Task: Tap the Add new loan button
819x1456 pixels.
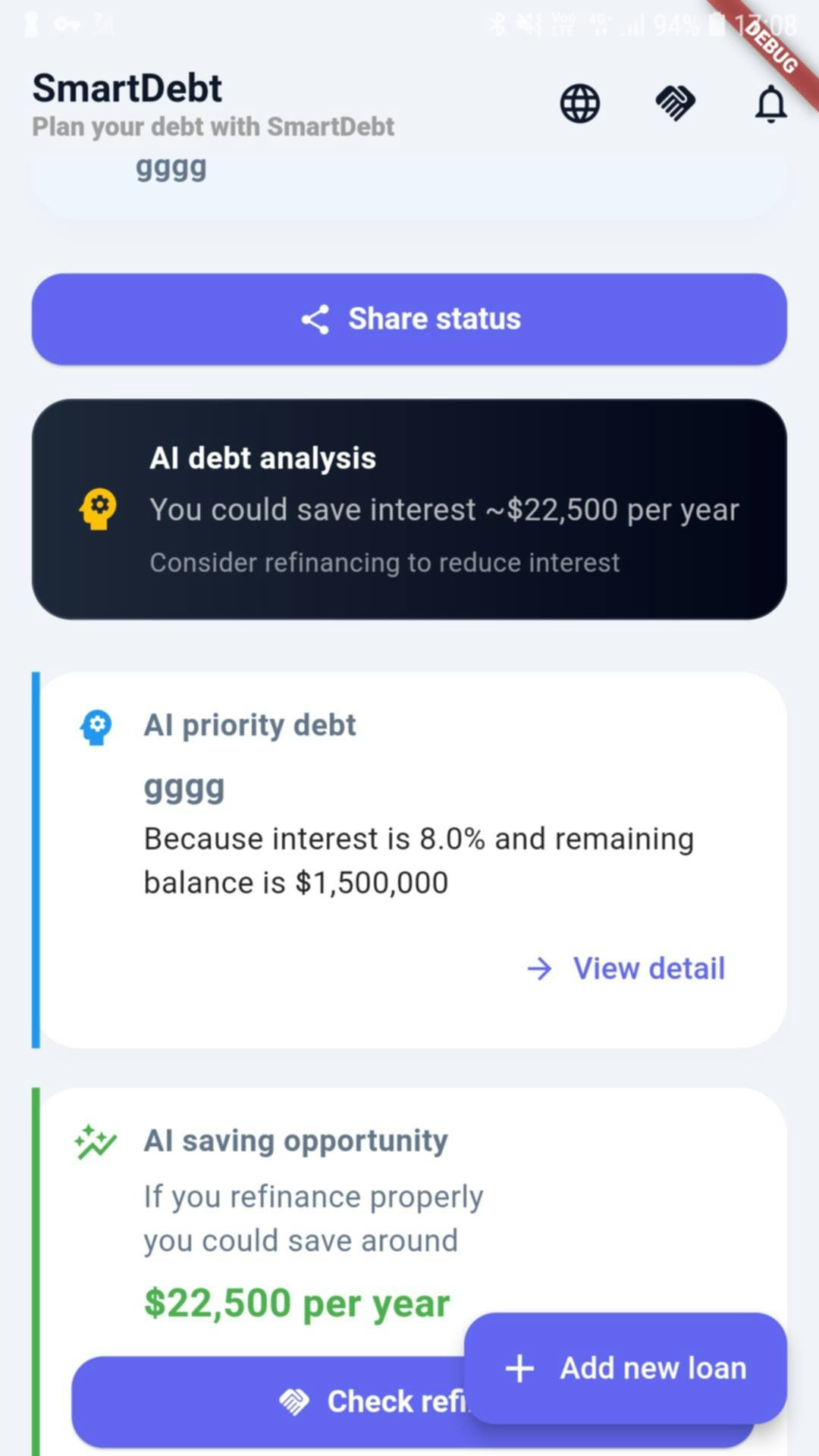Action: coord(626,1368)
